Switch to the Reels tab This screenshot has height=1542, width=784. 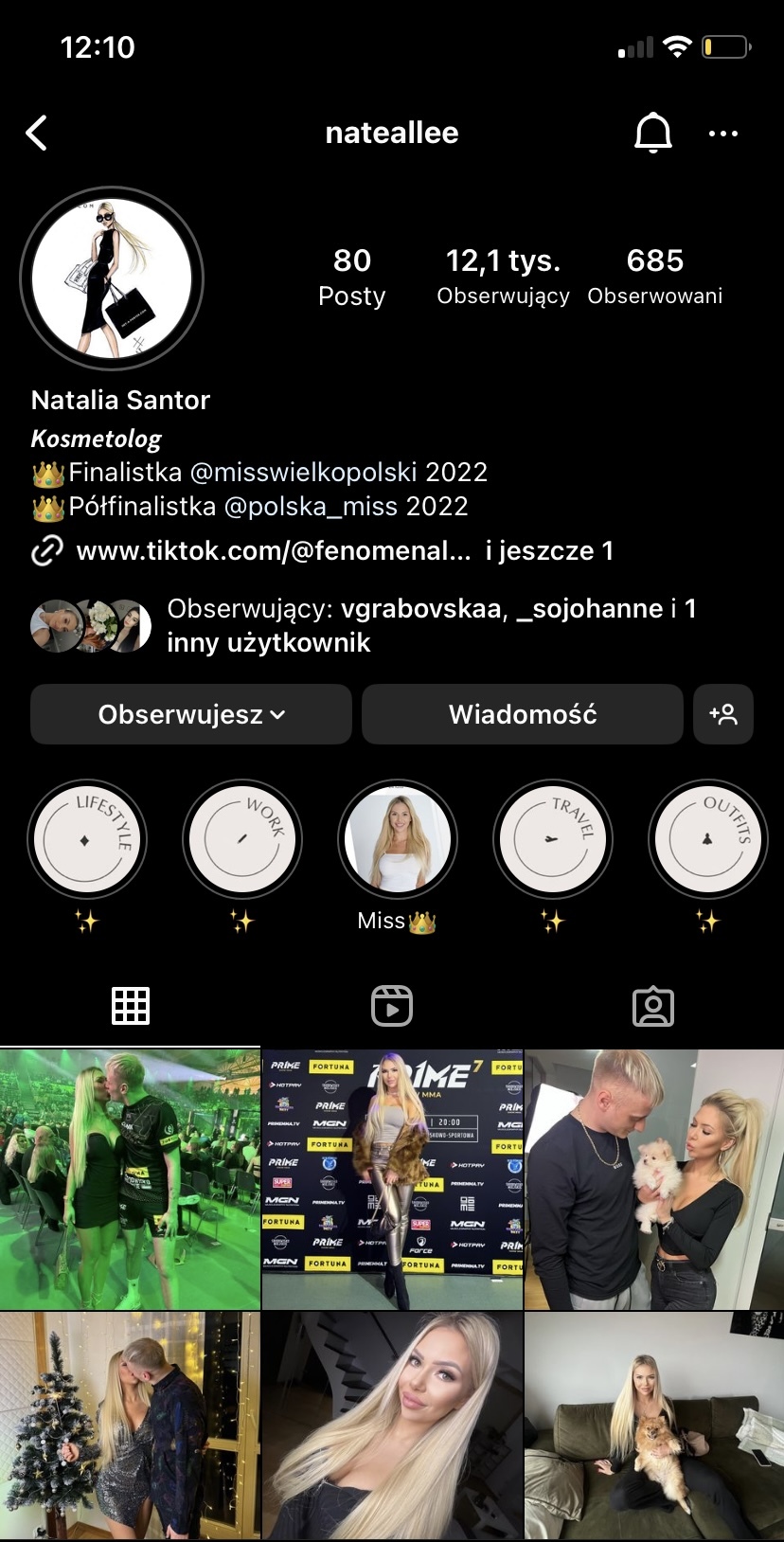392,1006
